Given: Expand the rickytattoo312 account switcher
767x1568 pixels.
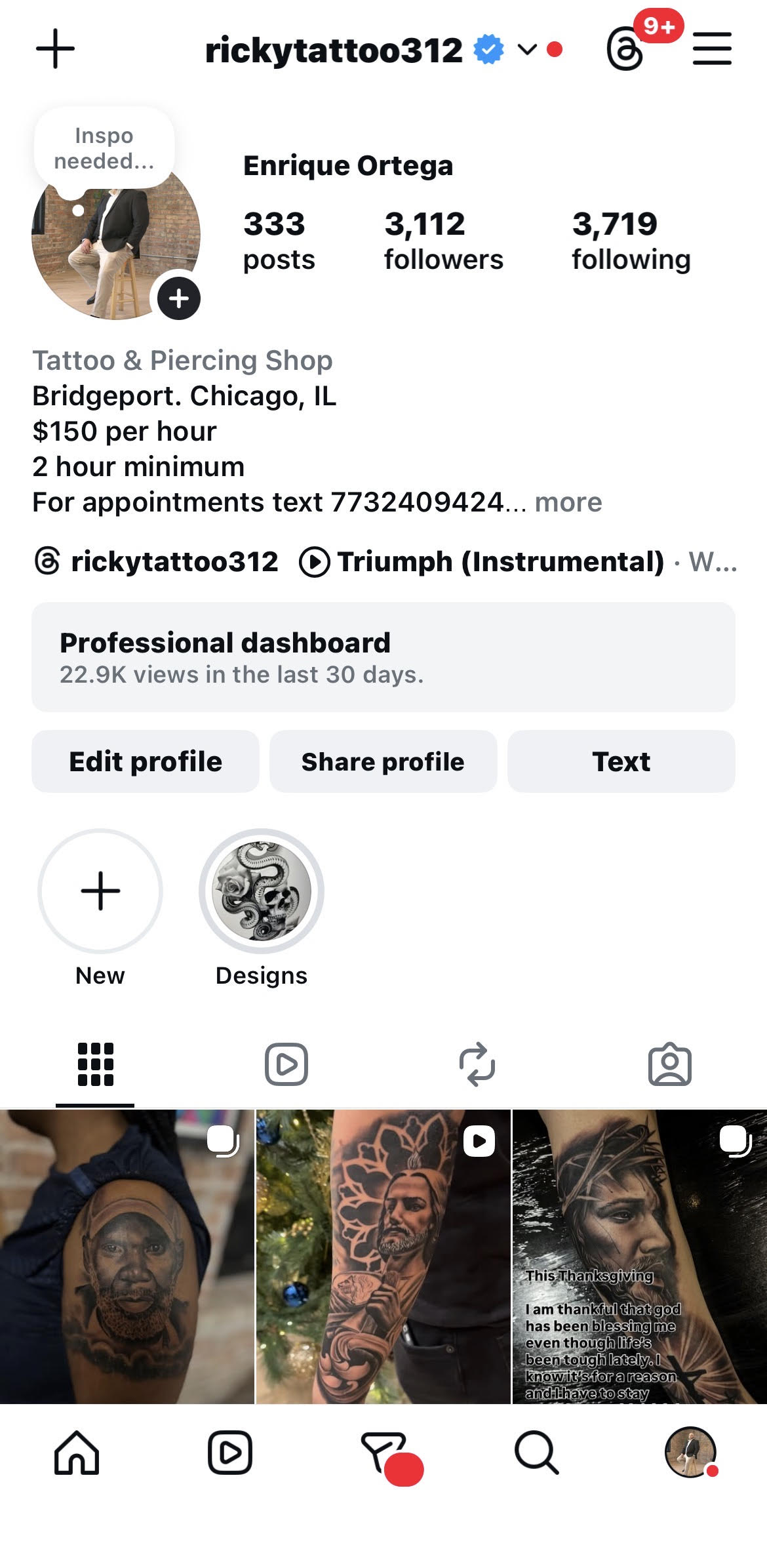Looking at the screenshot, I should click(x=527, y=50).
